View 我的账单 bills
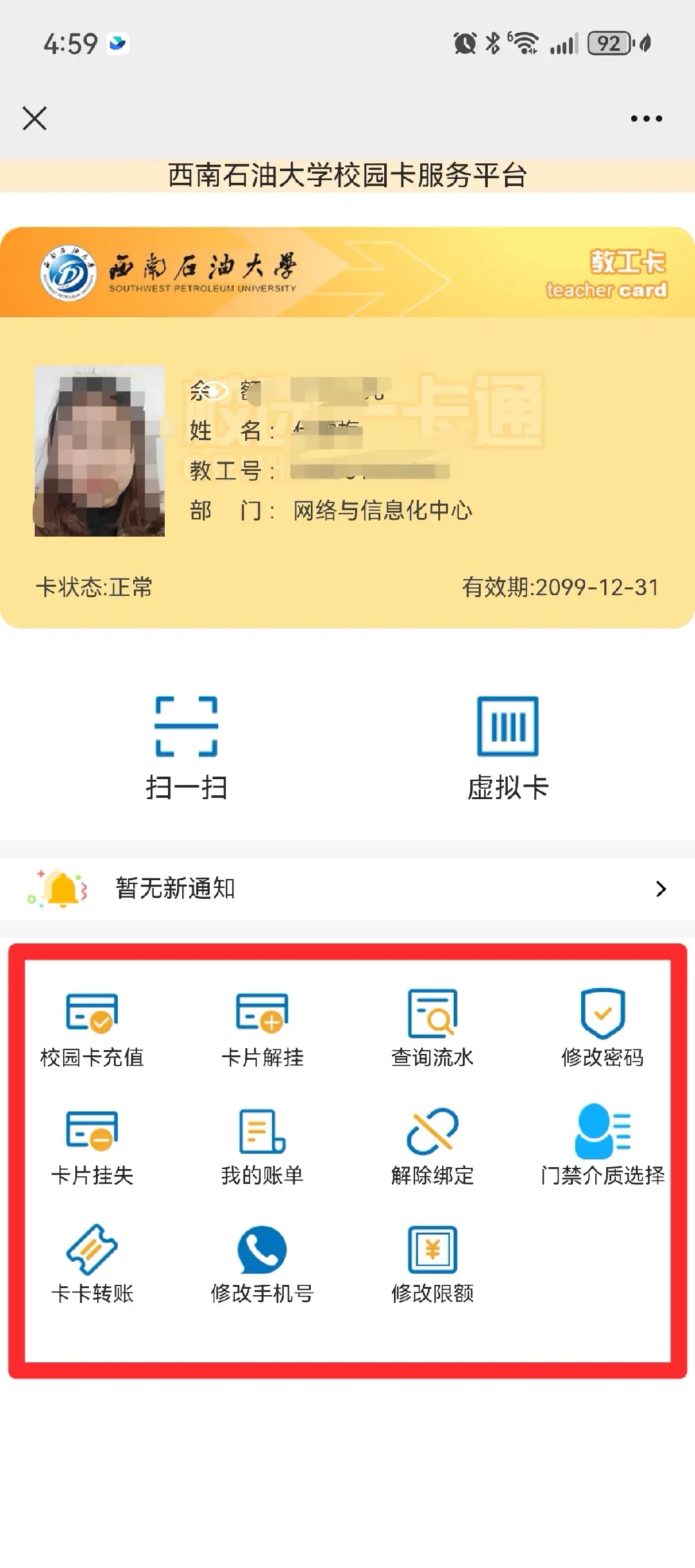 pyautogui.click(x=262, y=1146)
